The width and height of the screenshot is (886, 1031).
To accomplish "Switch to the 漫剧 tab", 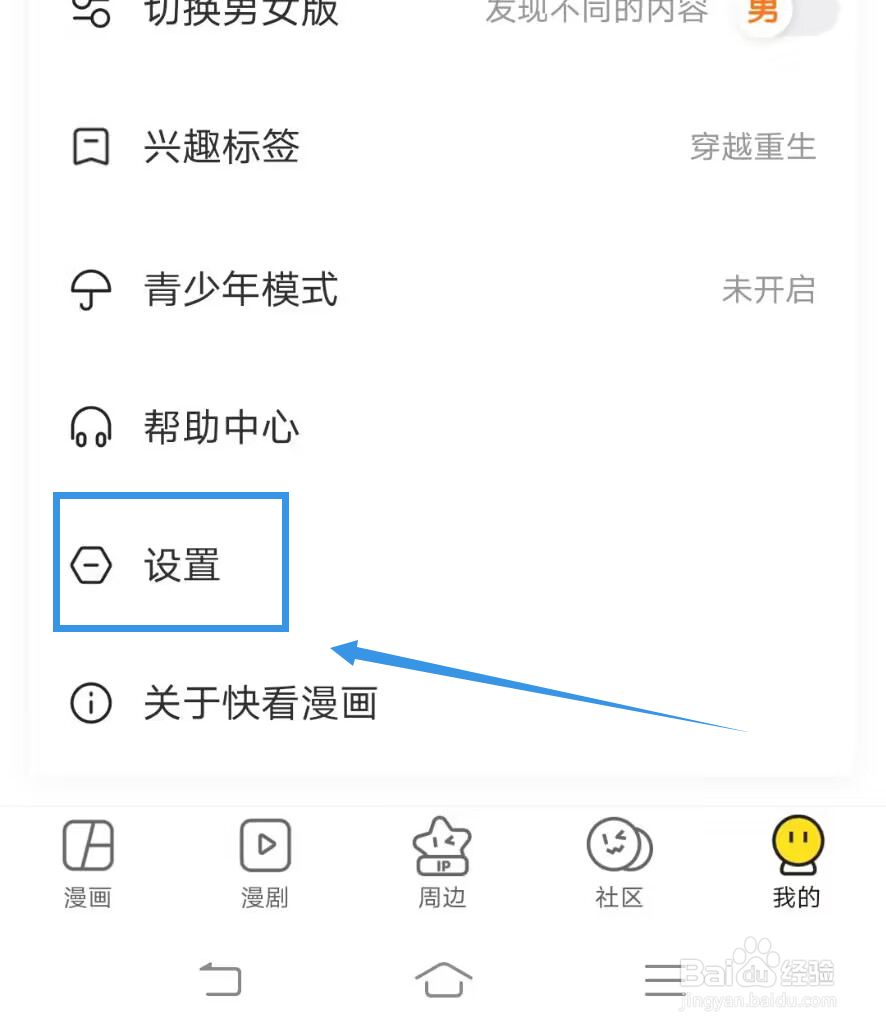I will (x=265, y=864).
